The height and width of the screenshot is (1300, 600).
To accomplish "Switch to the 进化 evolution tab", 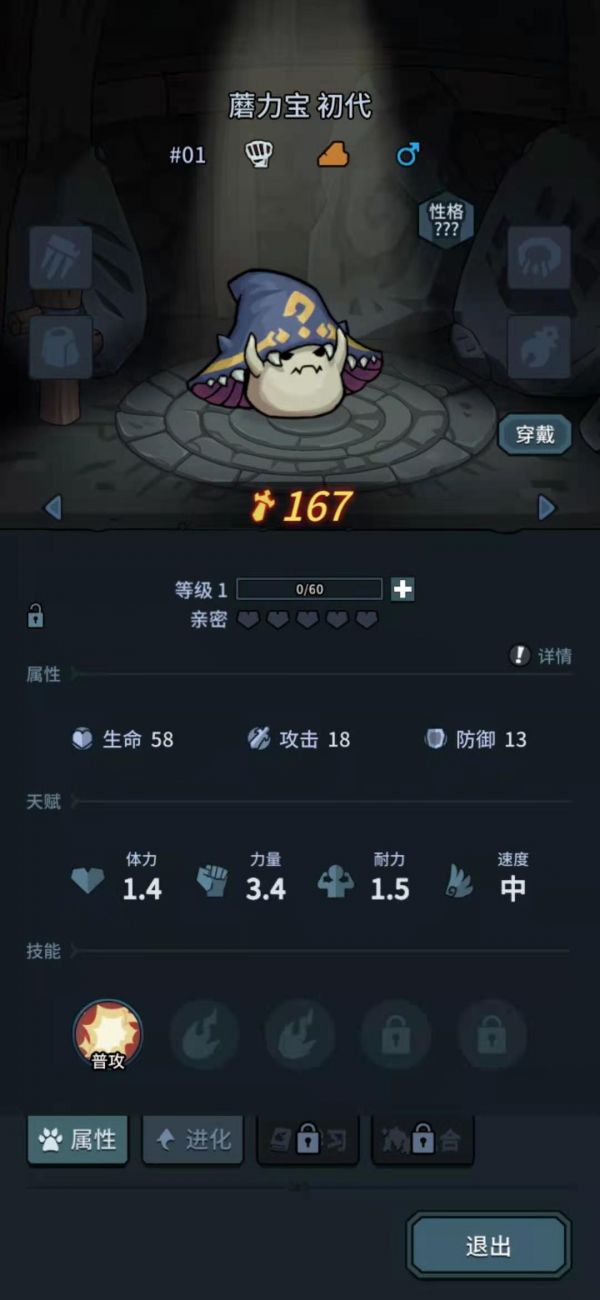I will 193,1139.
